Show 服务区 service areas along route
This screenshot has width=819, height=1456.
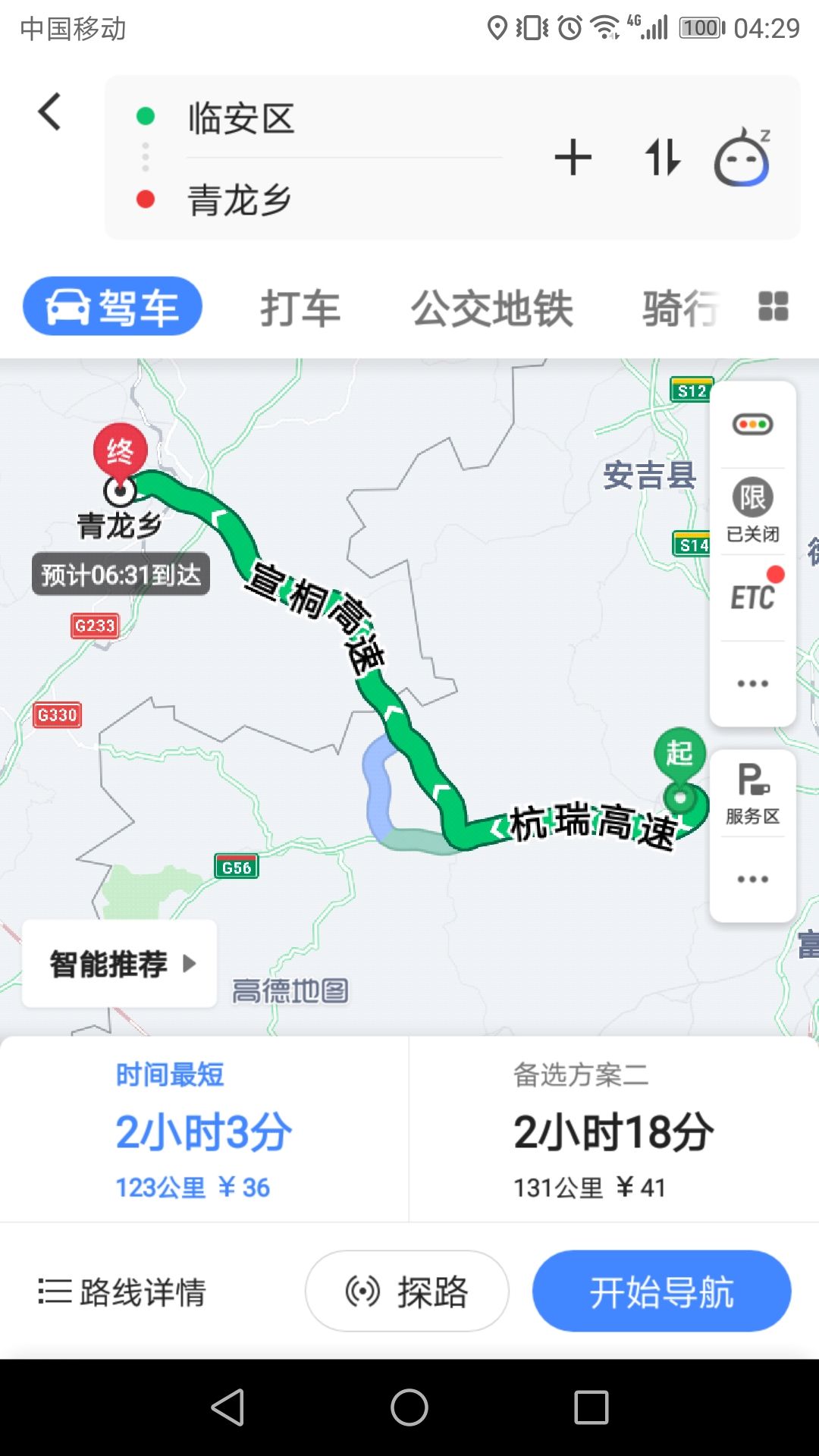point(752,794)
